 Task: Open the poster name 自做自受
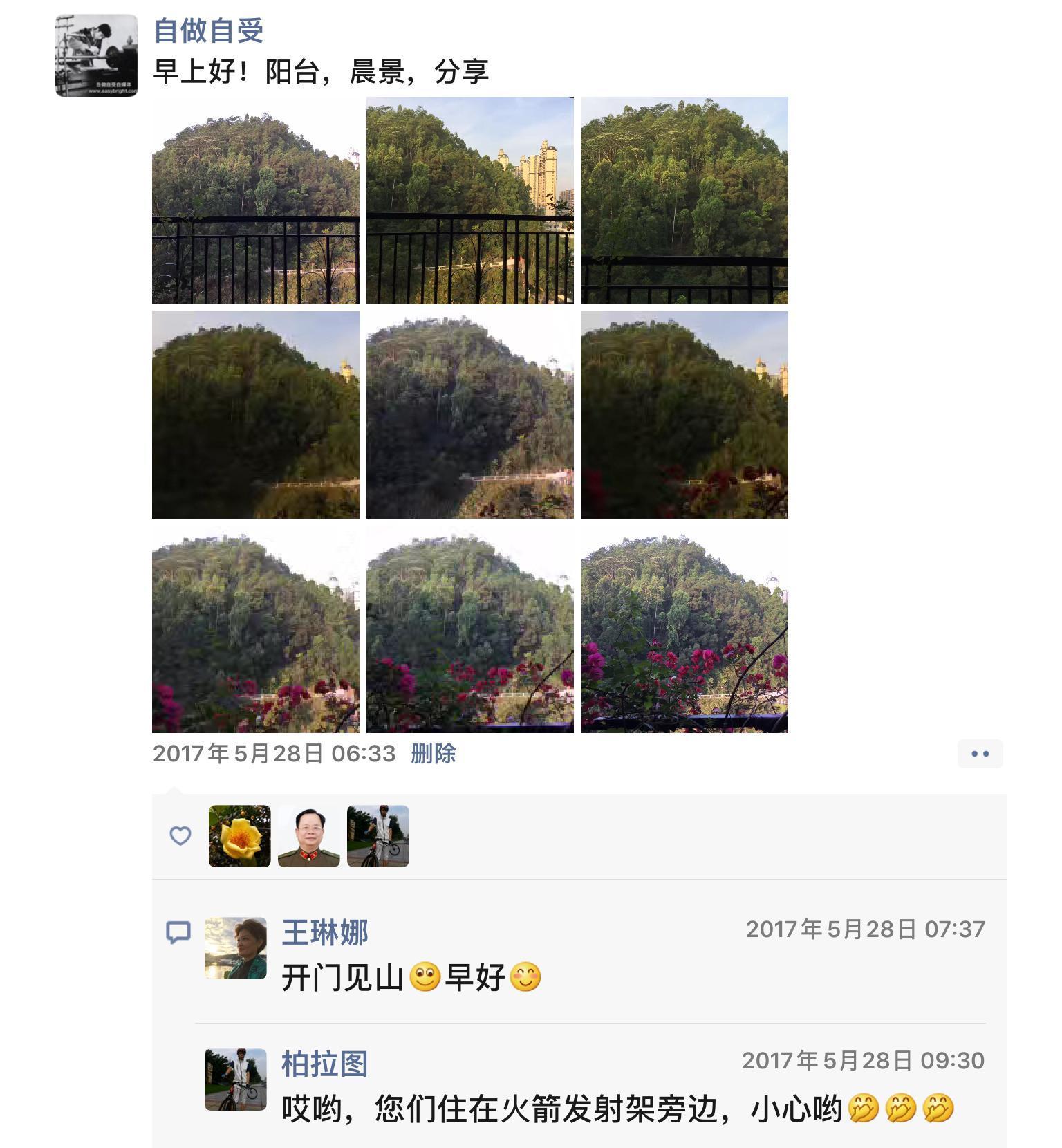tap(208, 30)
